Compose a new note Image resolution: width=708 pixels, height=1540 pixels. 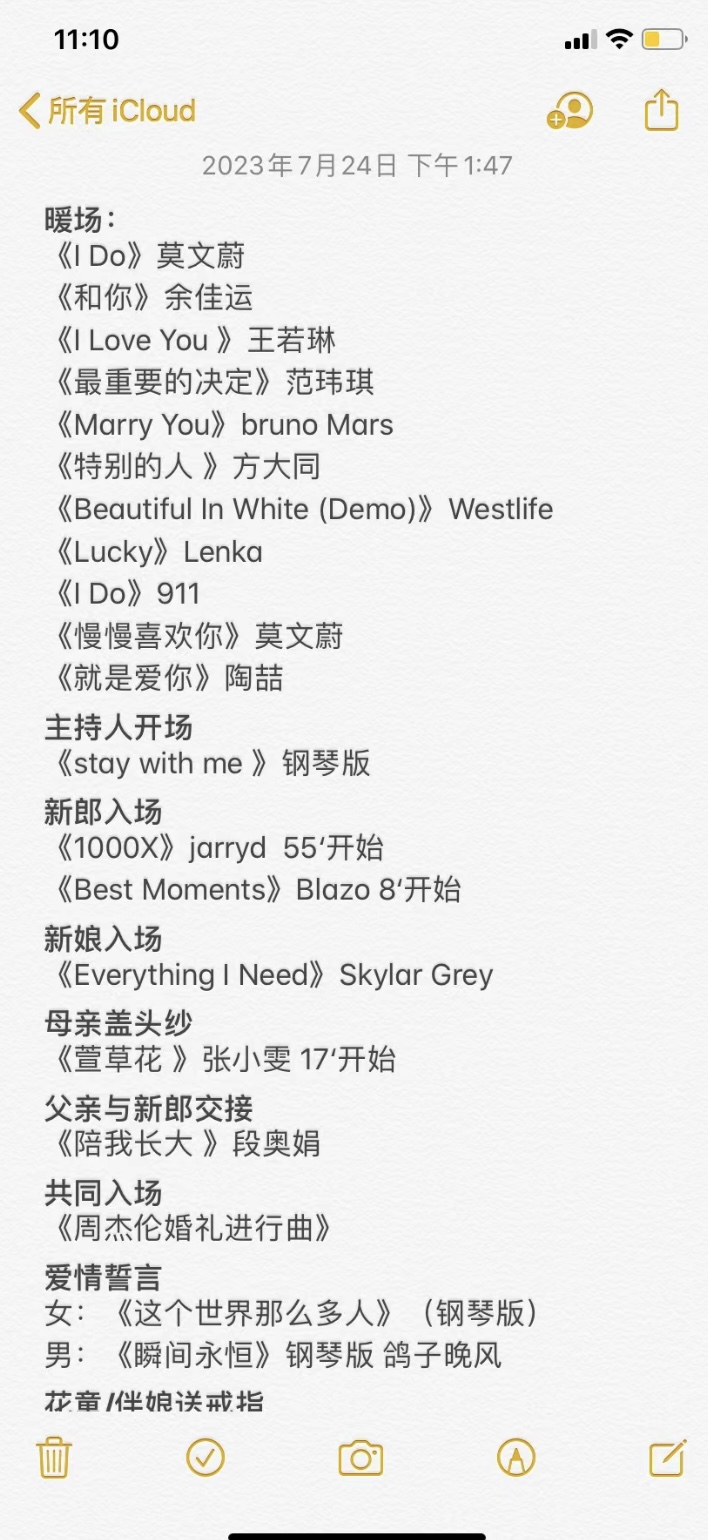click(668, 1457)
